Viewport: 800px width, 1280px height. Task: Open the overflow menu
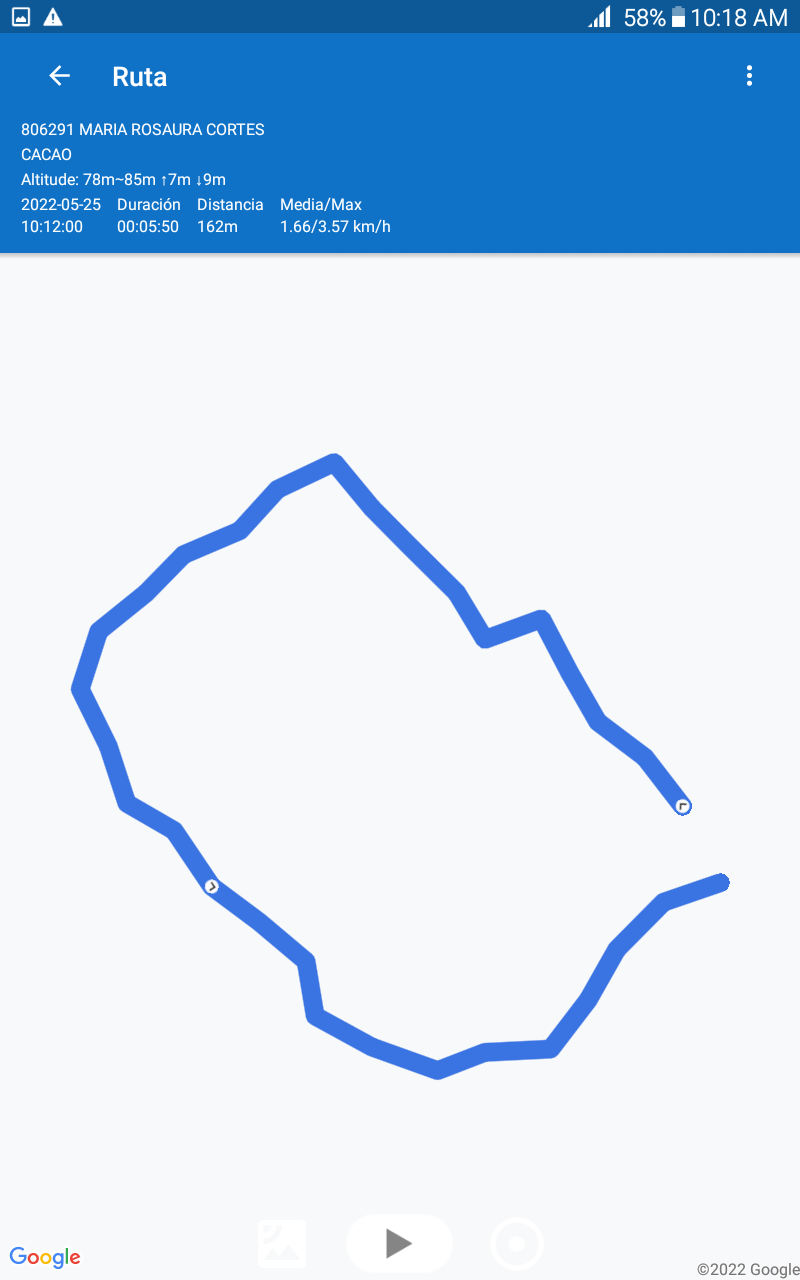(749, 76)
